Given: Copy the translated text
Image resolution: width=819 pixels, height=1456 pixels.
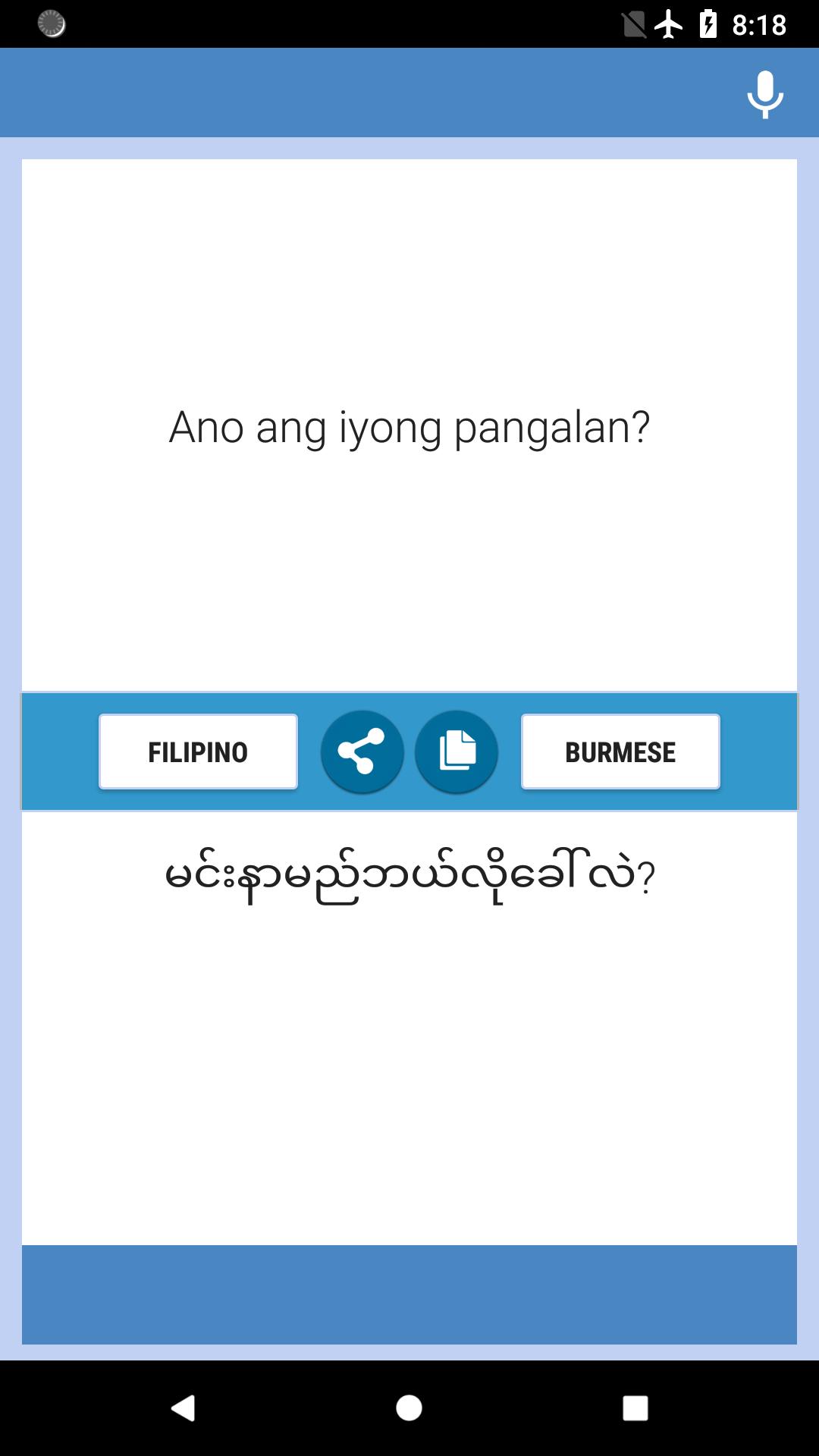Looking at the screenshot, I should pos(456,752).
